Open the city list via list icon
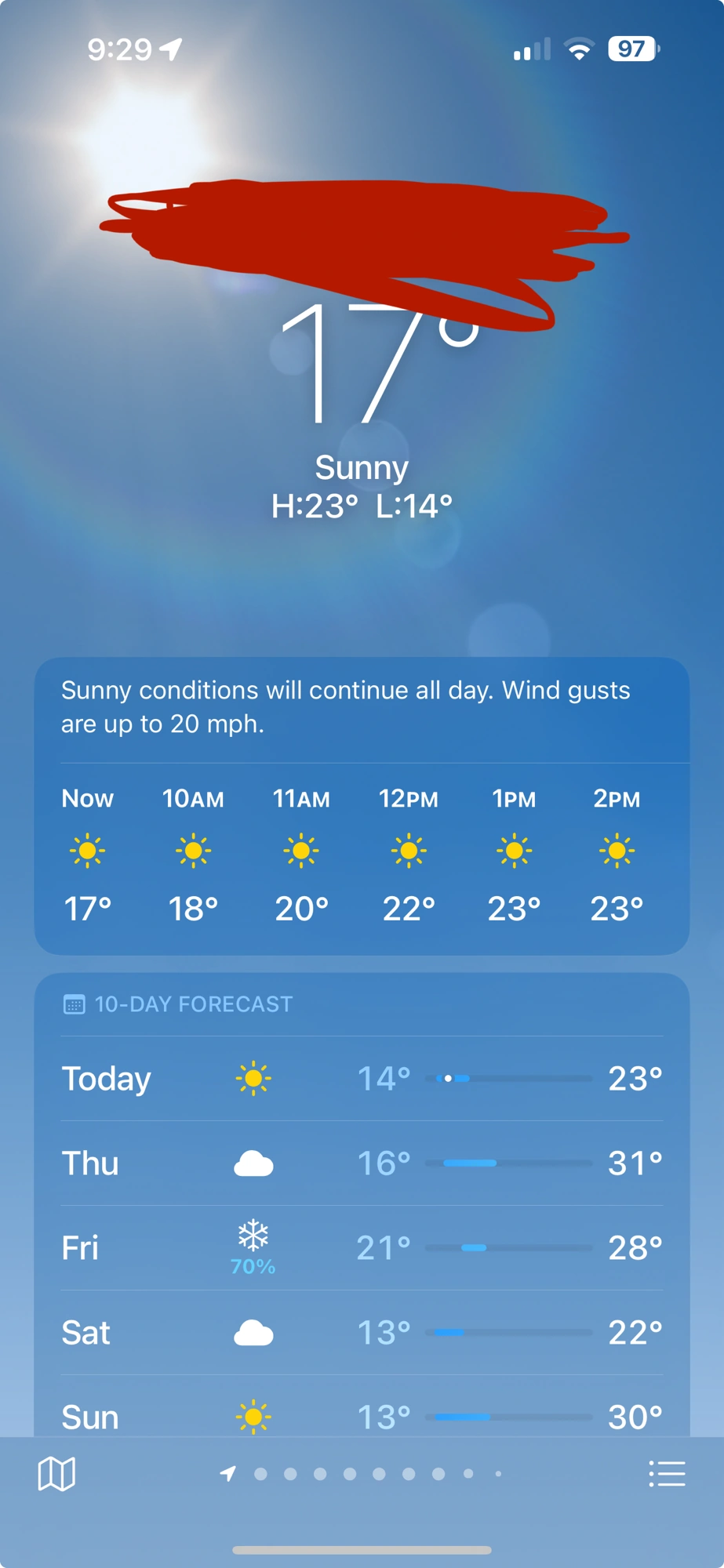This screenshot has height=1568, width=724. 668,1472
